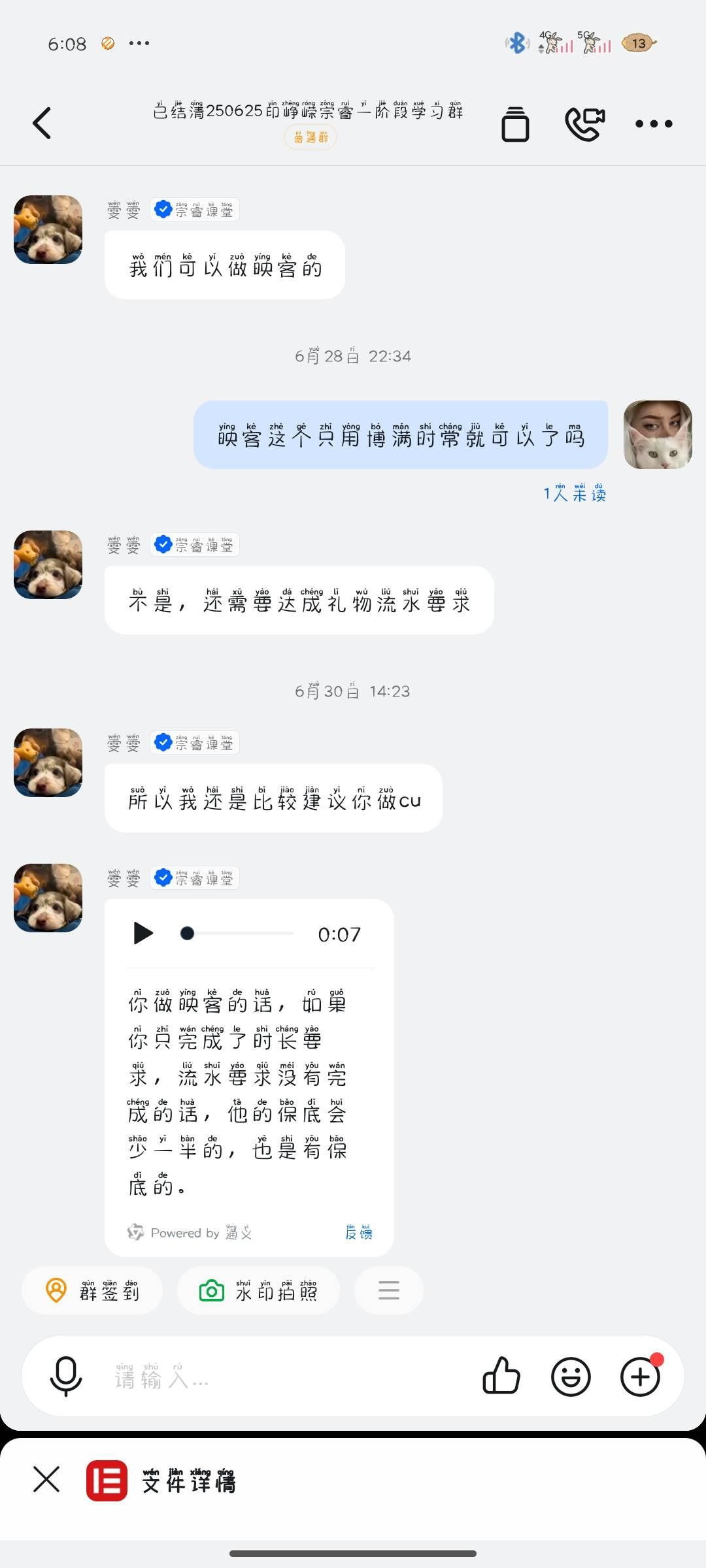Open my own cat avatar profile
The image size is (706, 1568).
tap(658, 434)
